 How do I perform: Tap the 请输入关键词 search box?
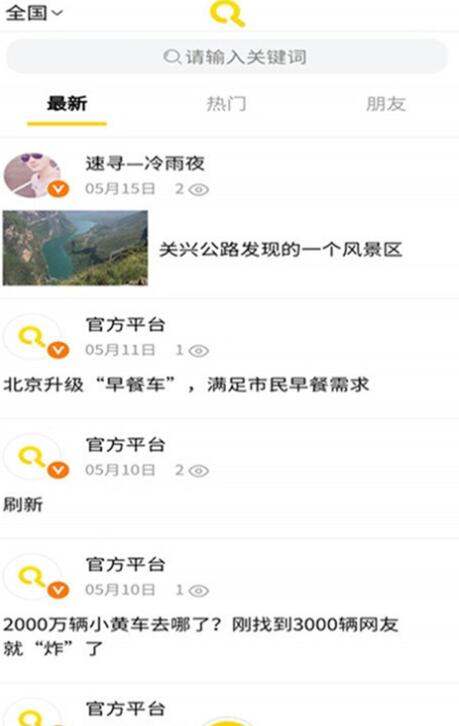(227, 56)
